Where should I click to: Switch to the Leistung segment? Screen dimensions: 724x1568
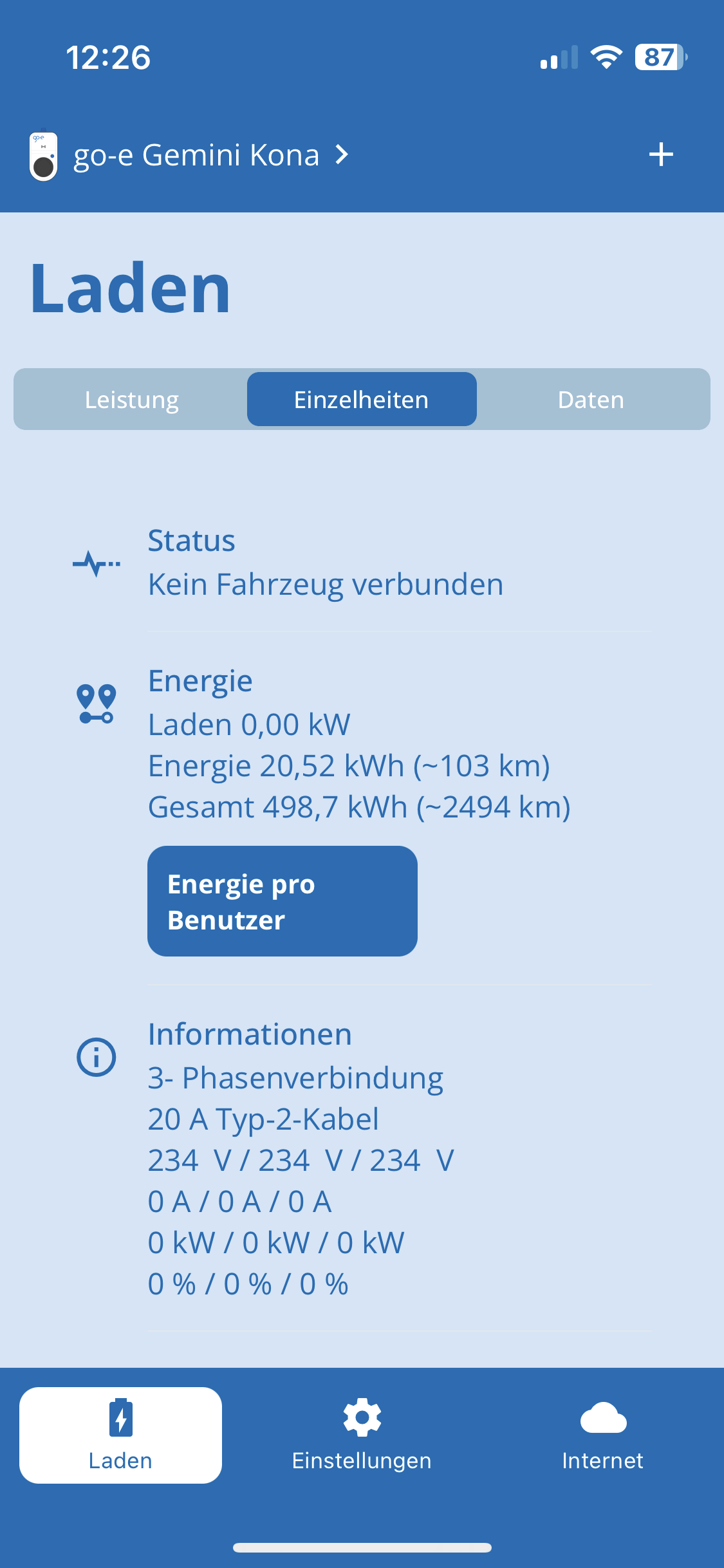coord(132,399)
